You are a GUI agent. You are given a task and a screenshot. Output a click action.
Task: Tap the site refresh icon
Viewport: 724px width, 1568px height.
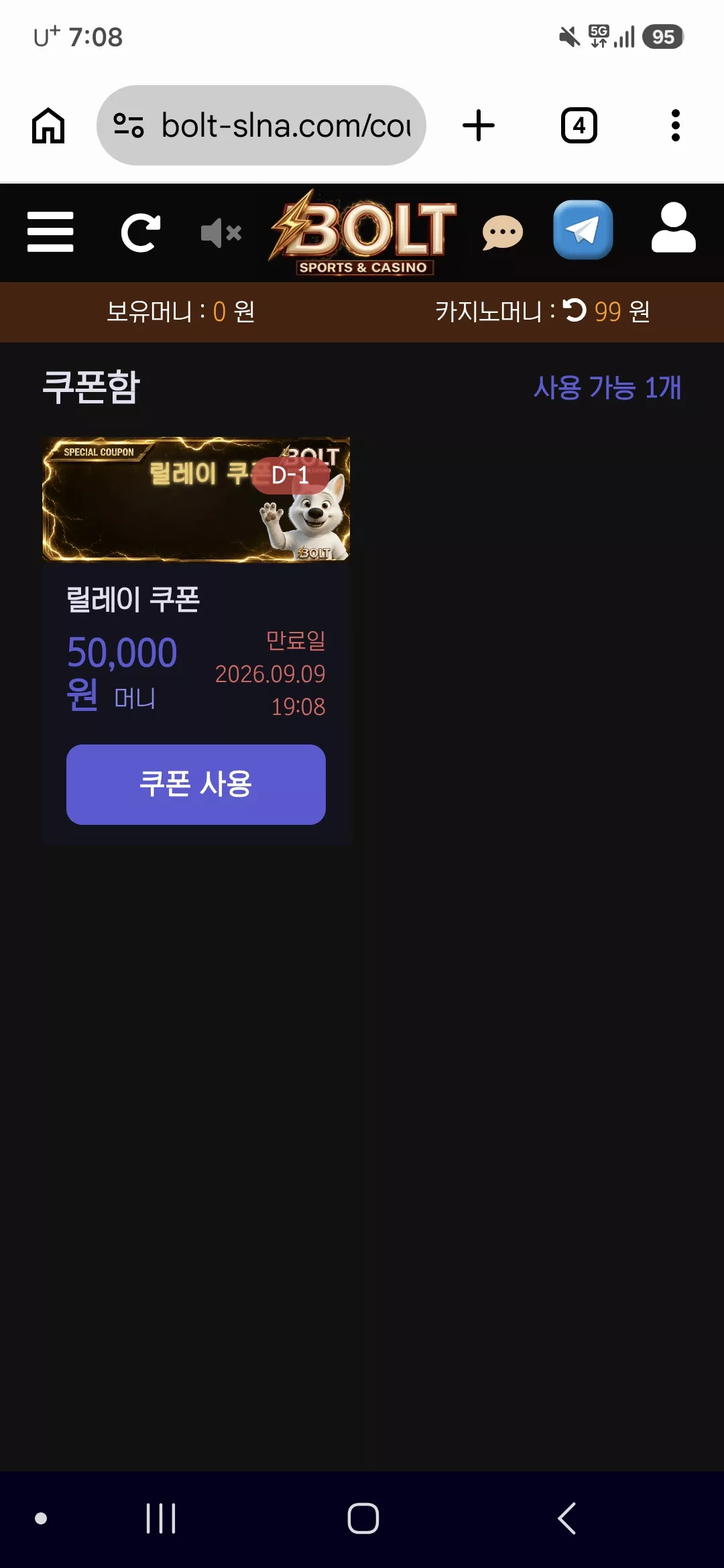(140, 233)
